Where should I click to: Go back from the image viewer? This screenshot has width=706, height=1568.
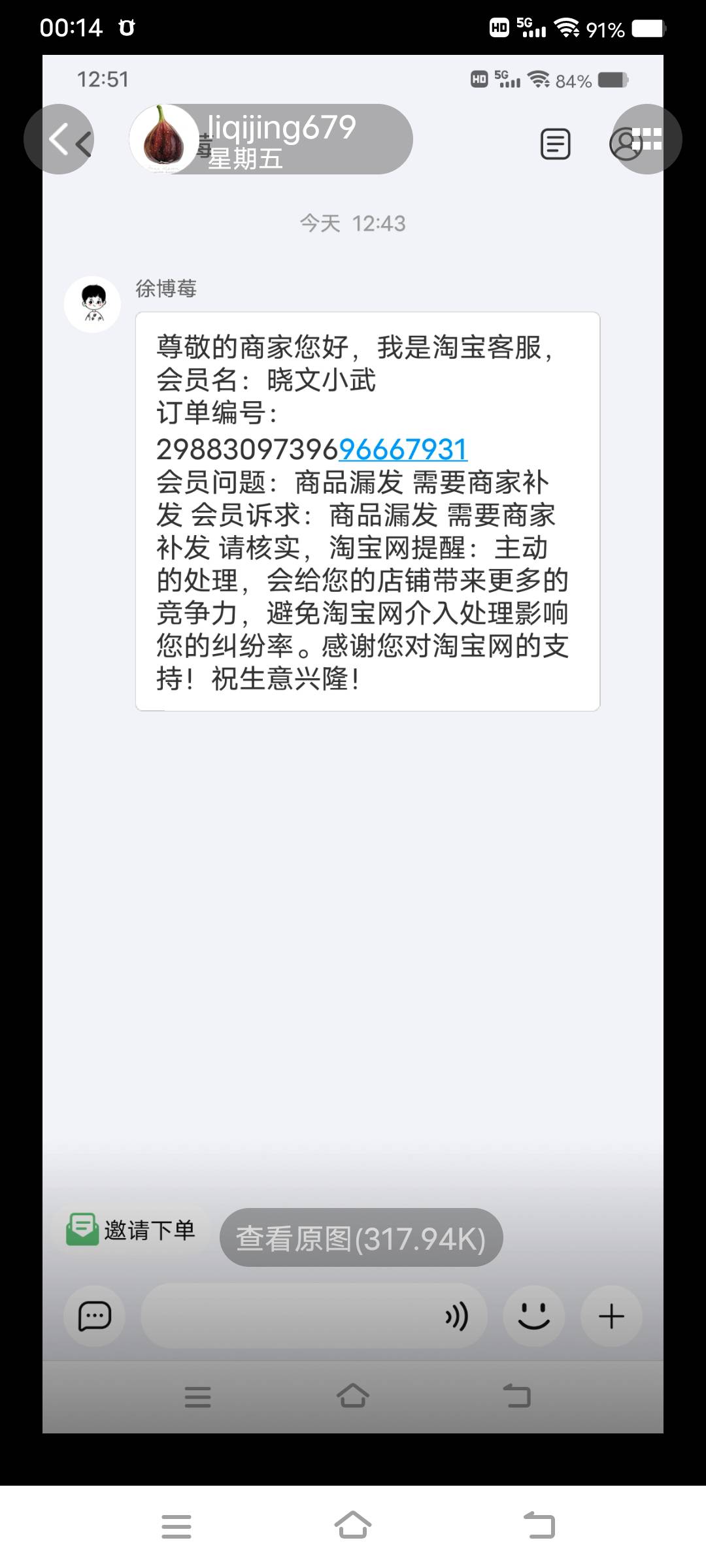[x=59, y=139]
